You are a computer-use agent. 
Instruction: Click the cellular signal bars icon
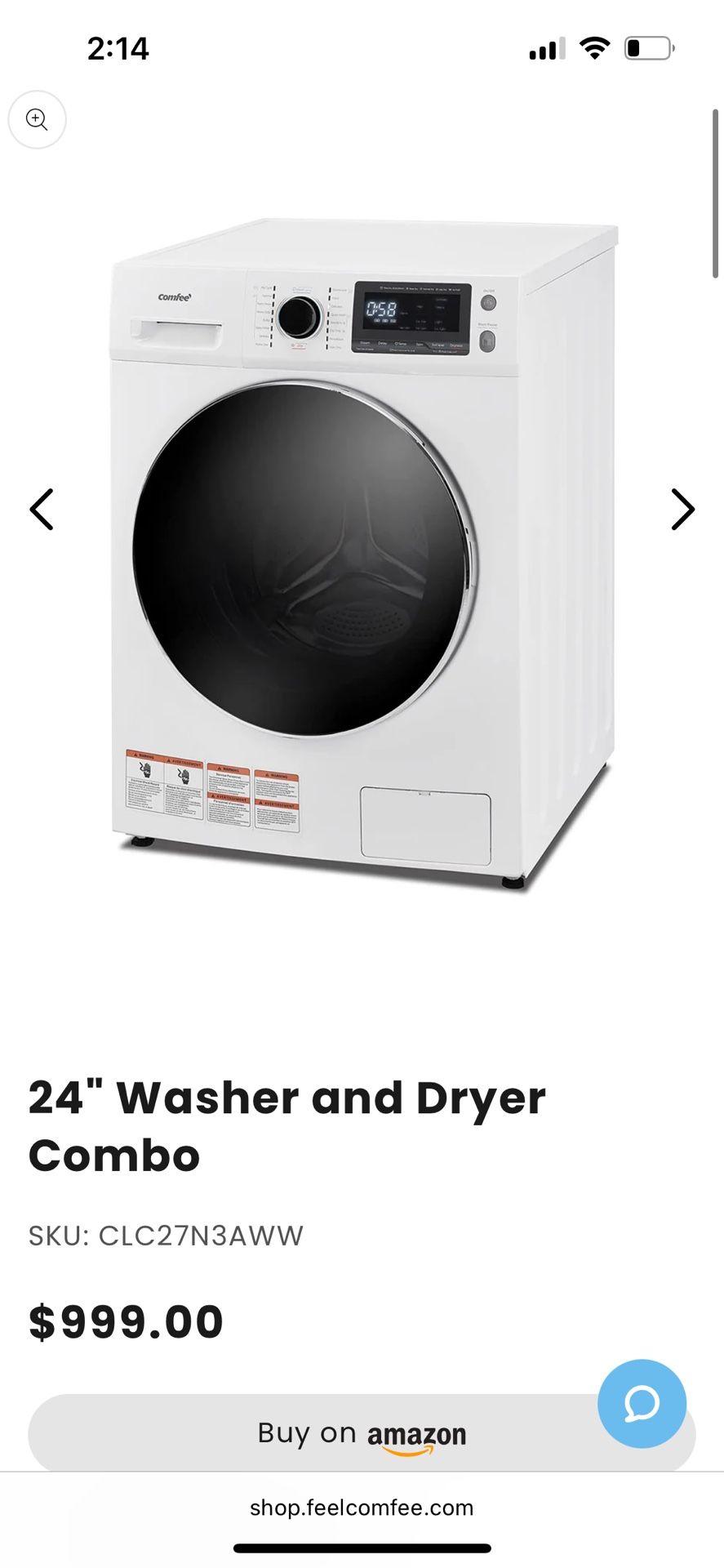[545, 48]
